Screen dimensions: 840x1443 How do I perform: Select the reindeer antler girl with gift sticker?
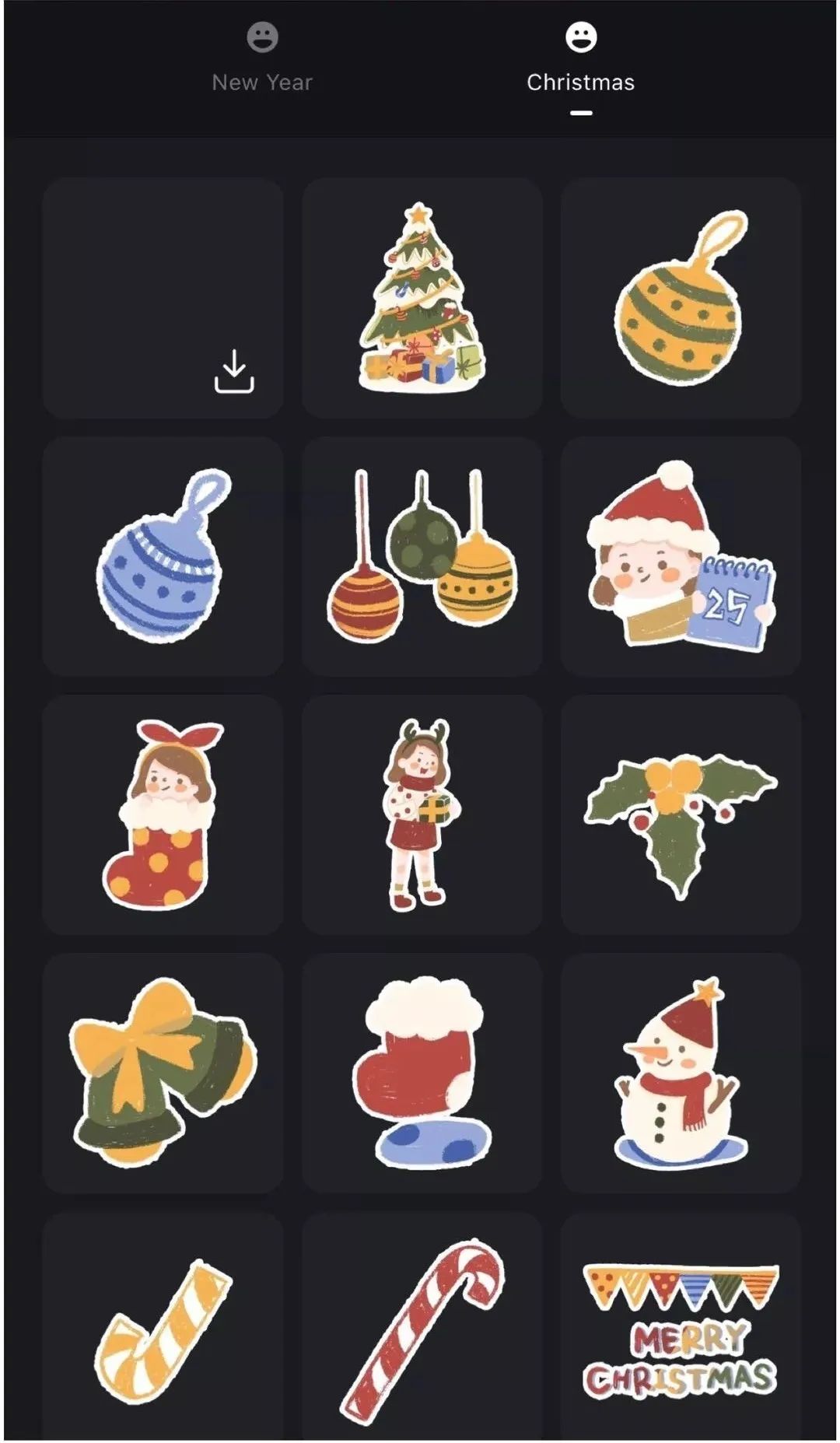click(x=421, y=814)
